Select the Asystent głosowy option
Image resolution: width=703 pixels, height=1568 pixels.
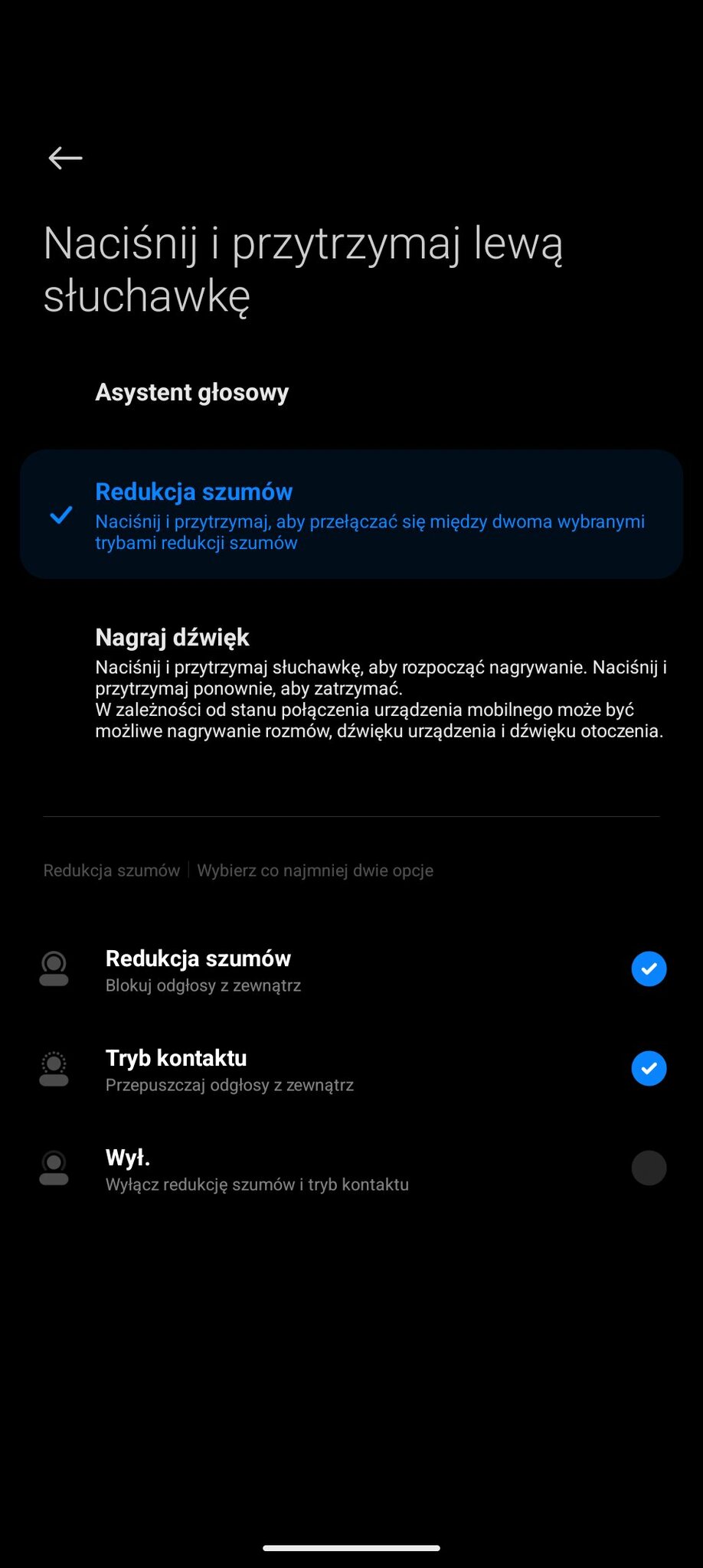coord(351,392)
